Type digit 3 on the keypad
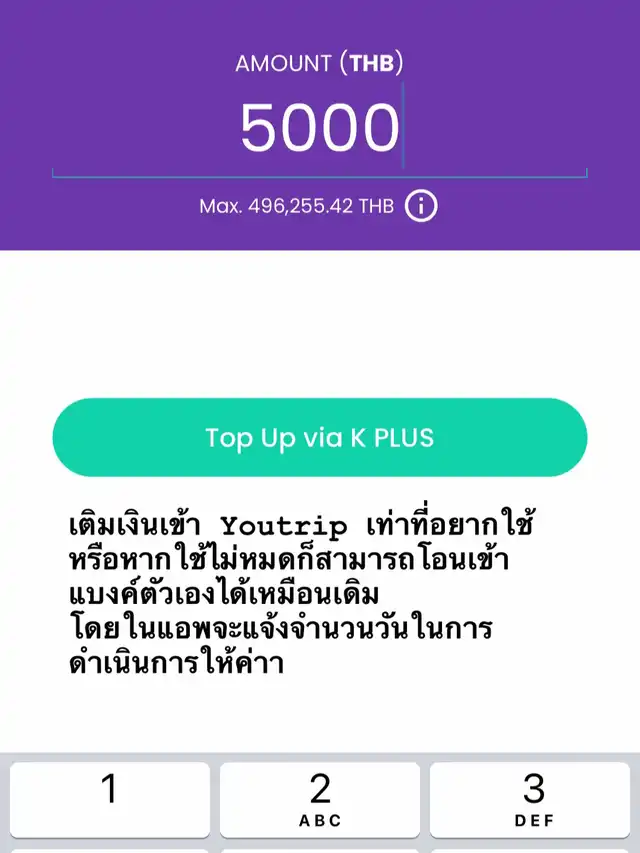Viewport: 640px width, 853px height. click(533, 800)
